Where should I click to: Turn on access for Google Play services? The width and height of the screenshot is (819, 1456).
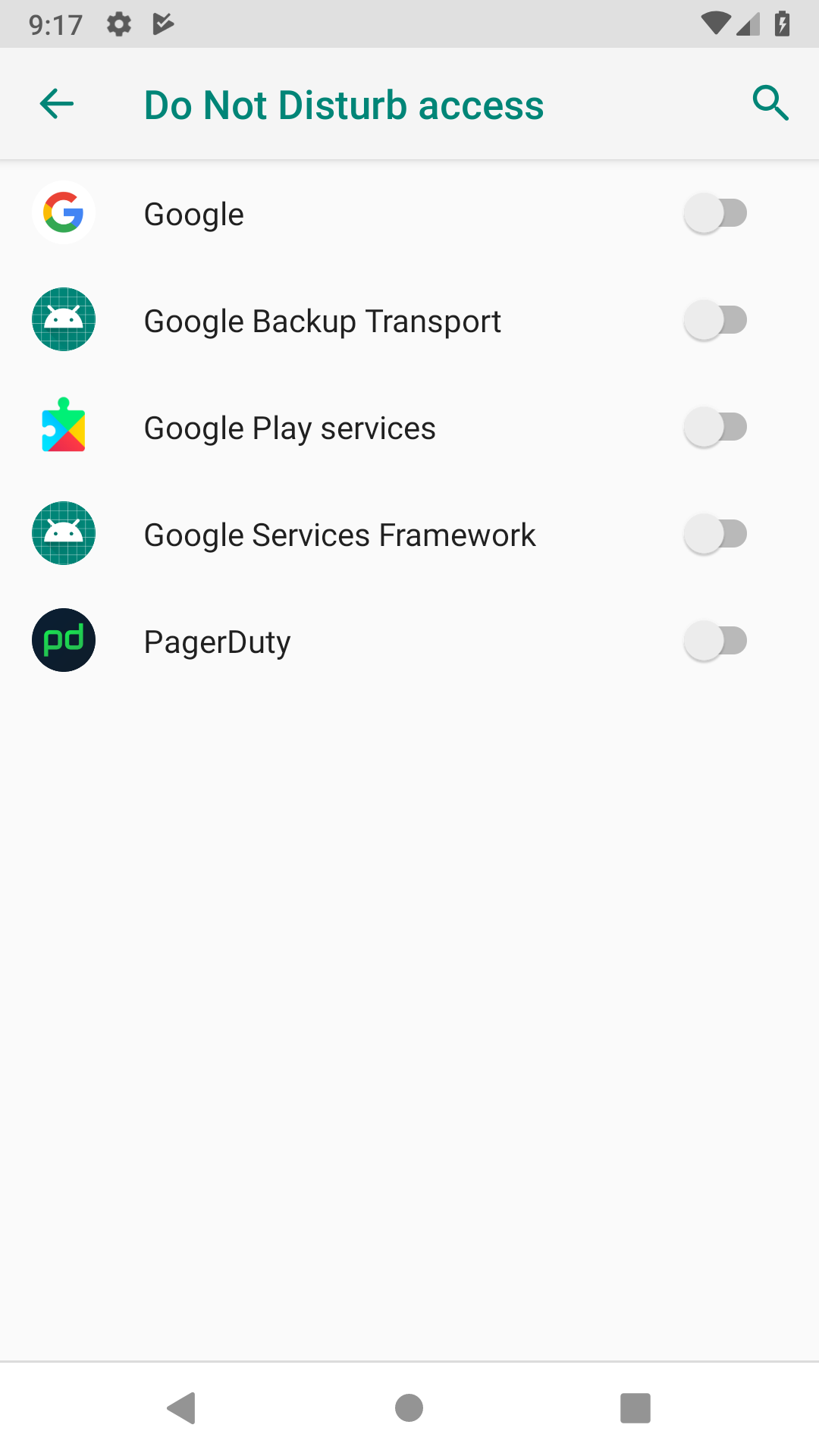715,428
